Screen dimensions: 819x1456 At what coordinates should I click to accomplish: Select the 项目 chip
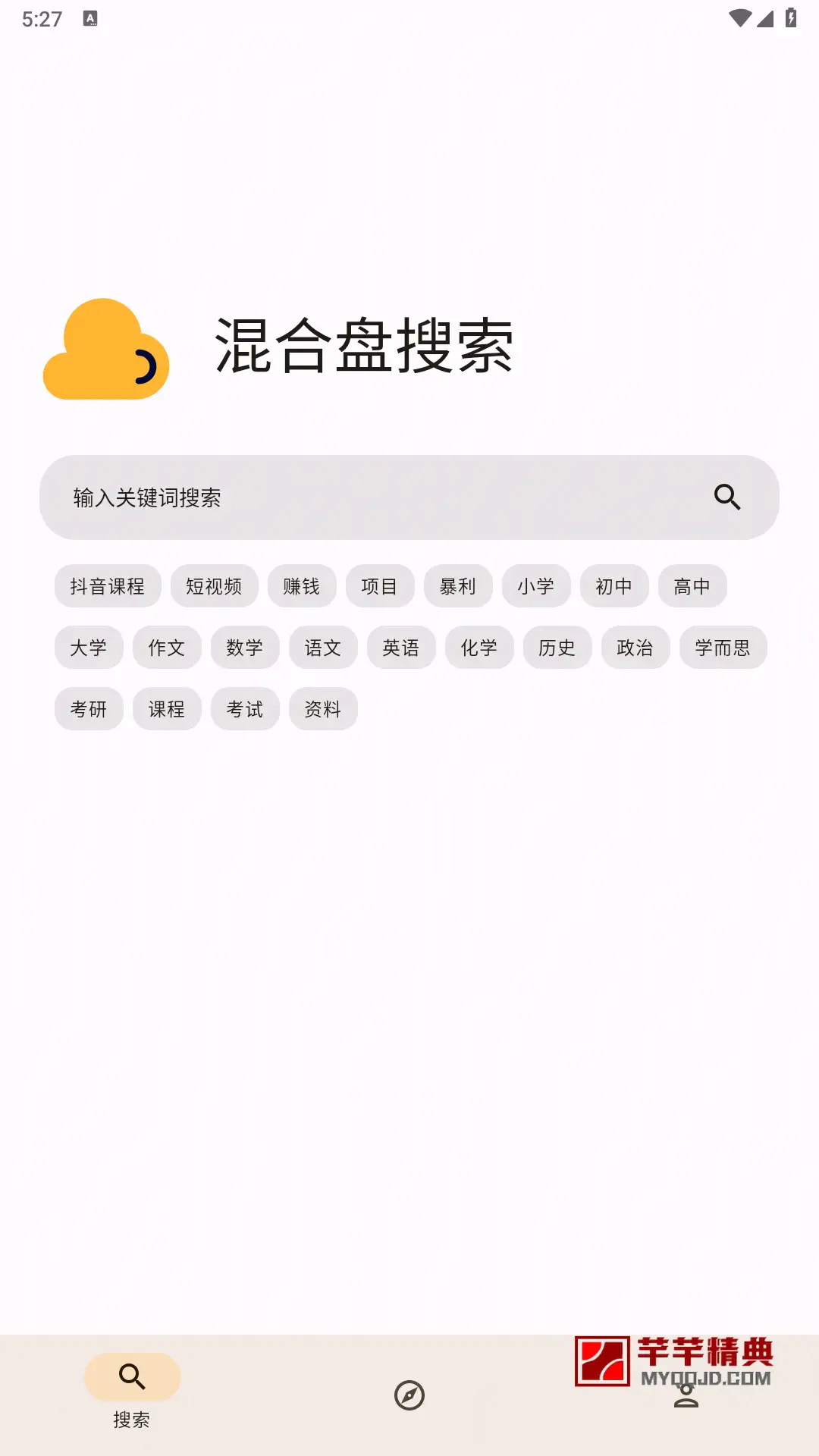380,586
